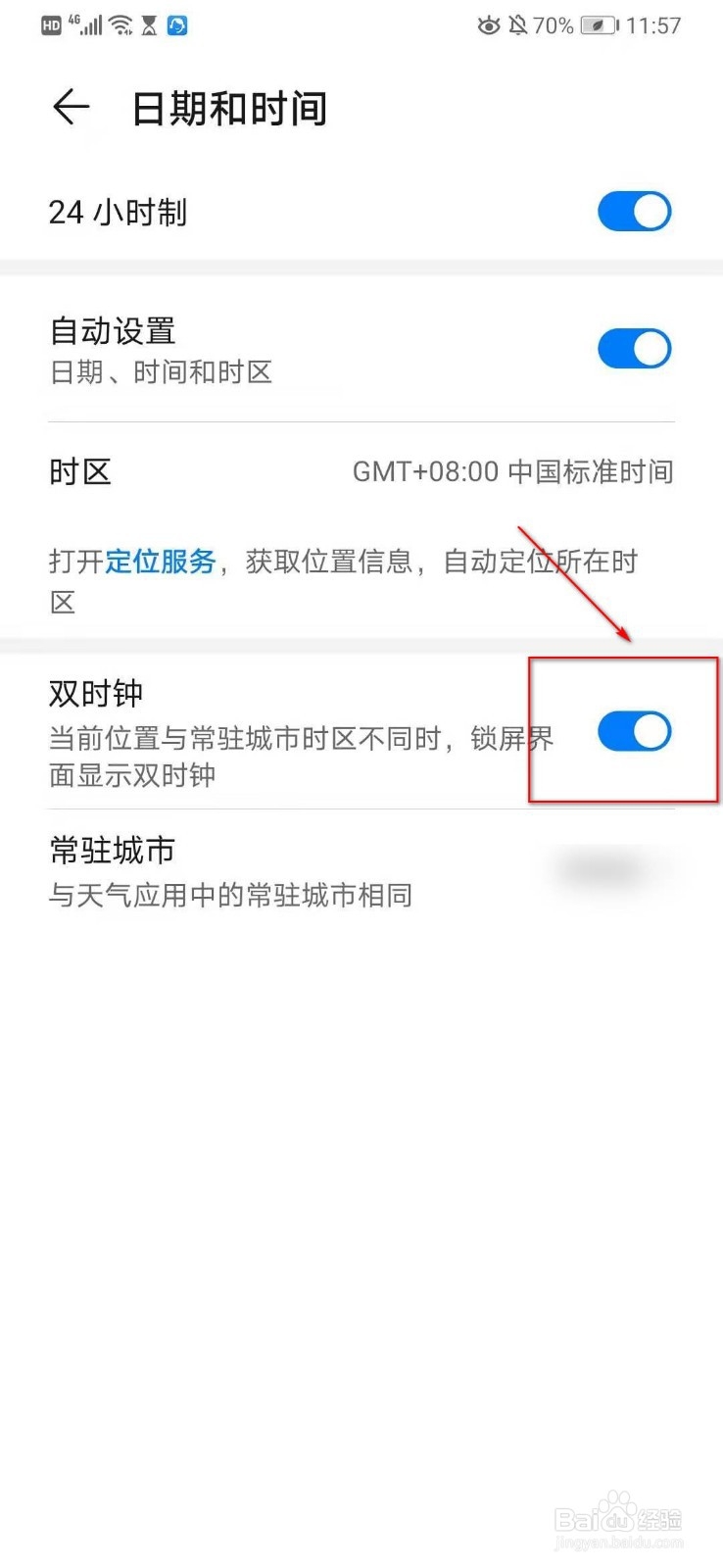Tap the HD voice status icon
The width and height of the screenshot is (723, 1568).
tap(49, 24)
